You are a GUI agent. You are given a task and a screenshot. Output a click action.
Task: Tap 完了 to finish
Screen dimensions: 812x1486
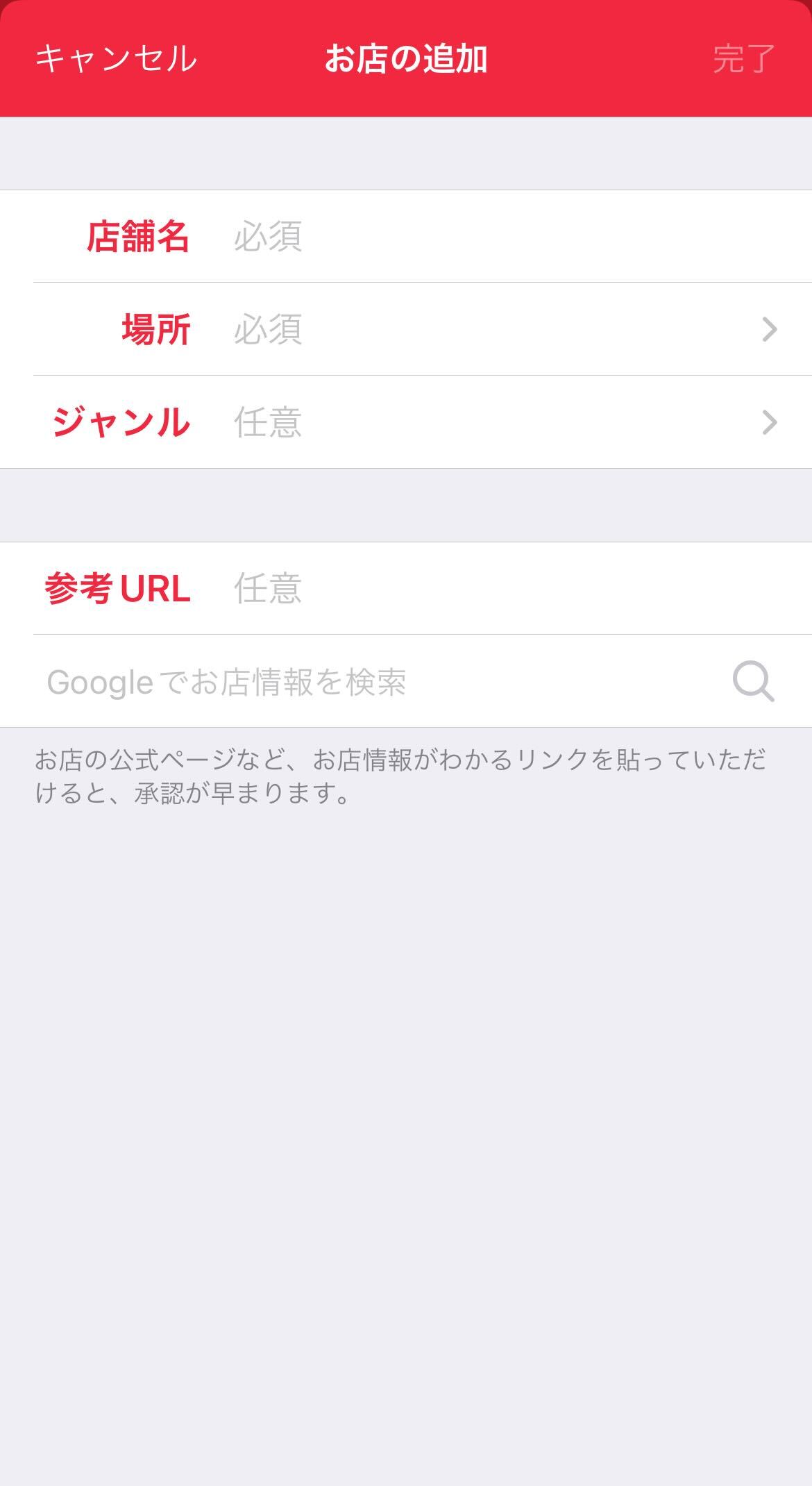click(x=743, y=58)
